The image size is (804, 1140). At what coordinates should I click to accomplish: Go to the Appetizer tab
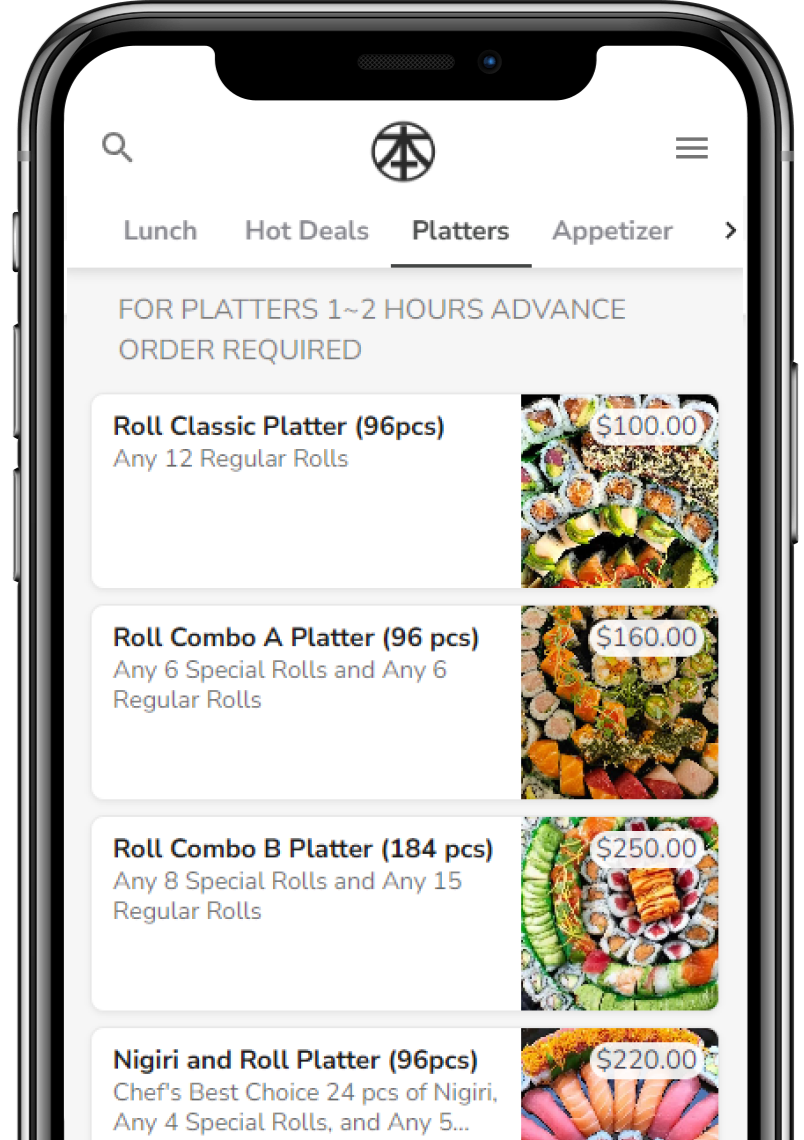[612, 231]
